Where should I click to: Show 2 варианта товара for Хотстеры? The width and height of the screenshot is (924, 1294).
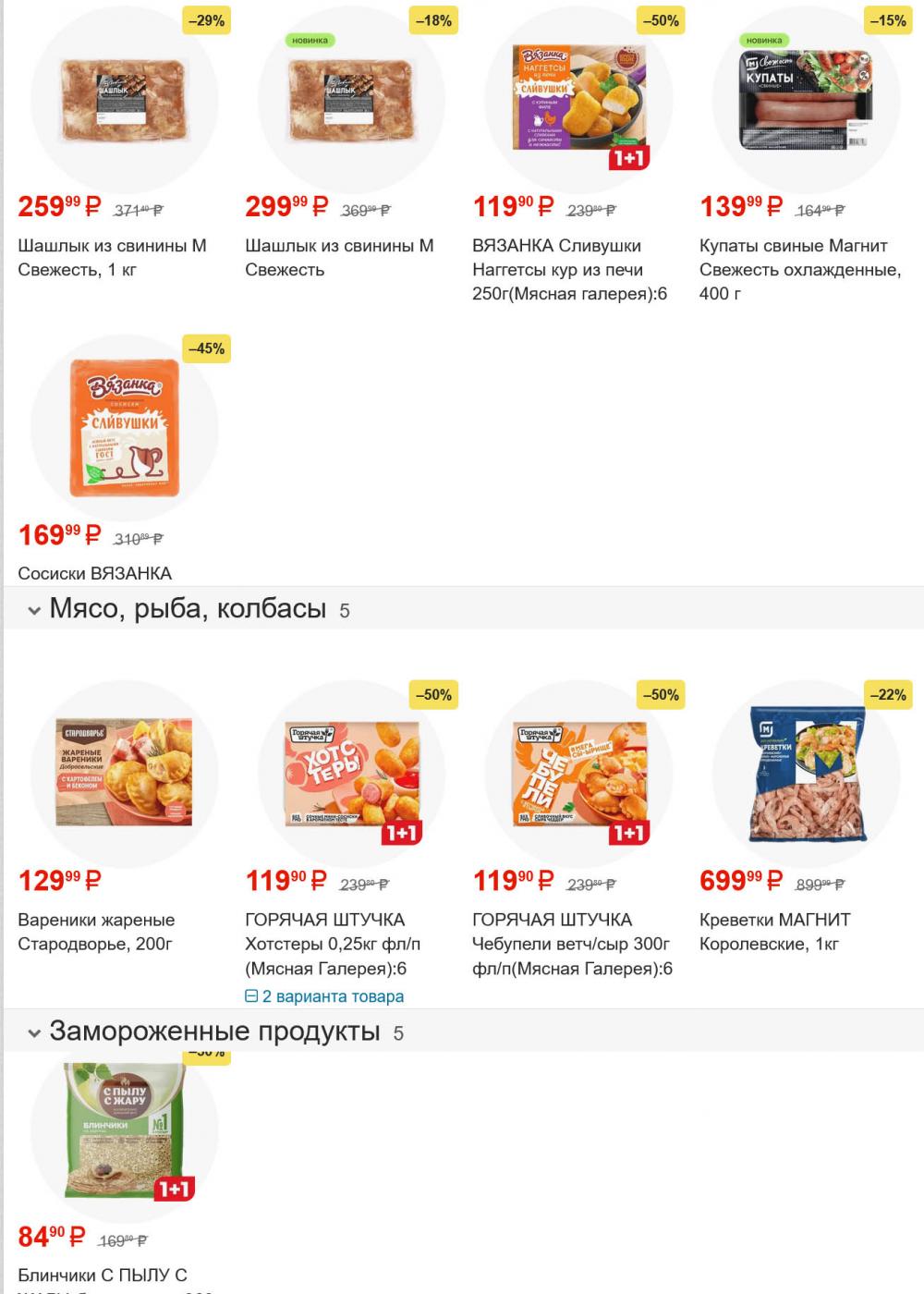point(324,996)
